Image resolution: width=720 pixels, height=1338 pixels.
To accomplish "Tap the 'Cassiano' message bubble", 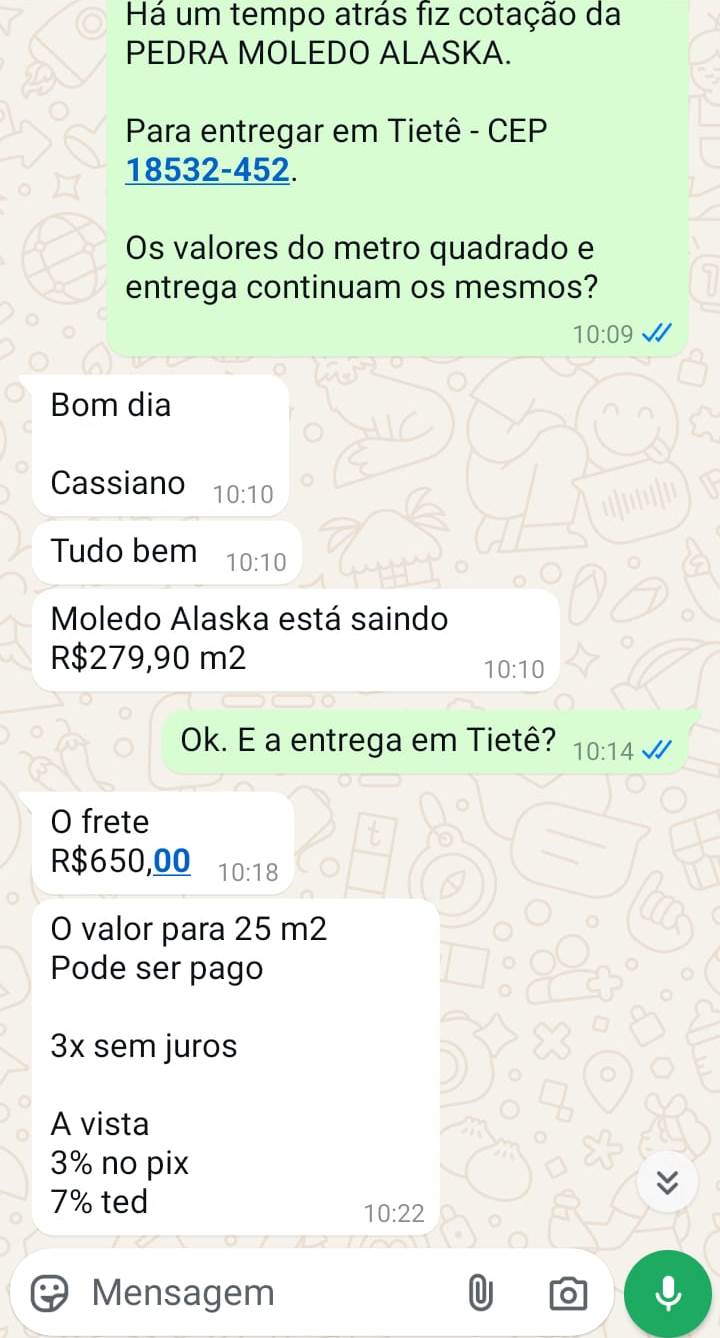I will pos(117,483).
